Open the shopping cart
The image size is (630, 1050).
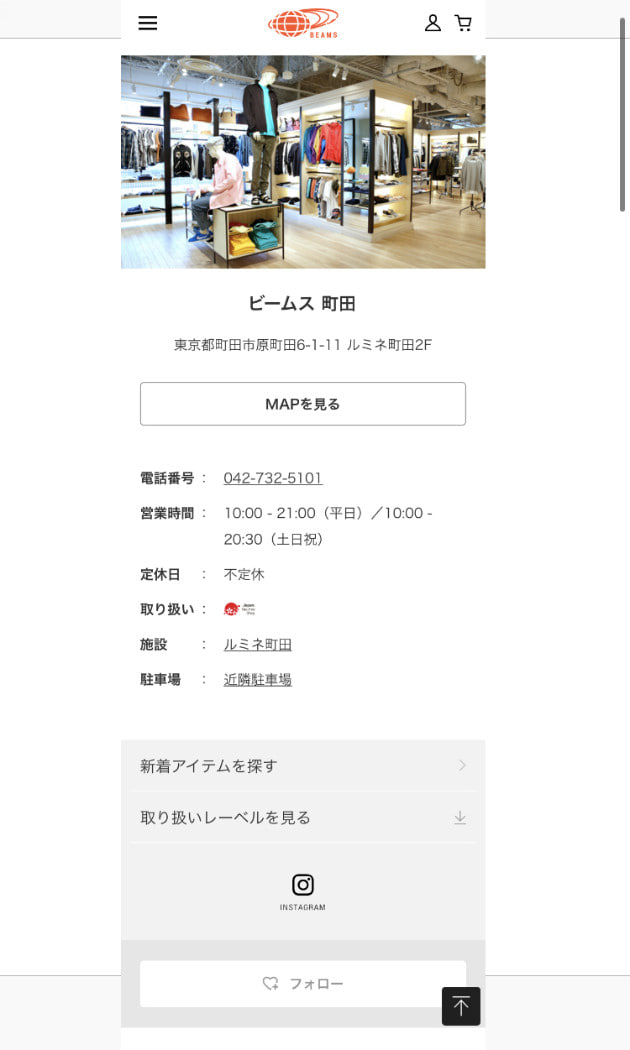[x=463, y=23]
